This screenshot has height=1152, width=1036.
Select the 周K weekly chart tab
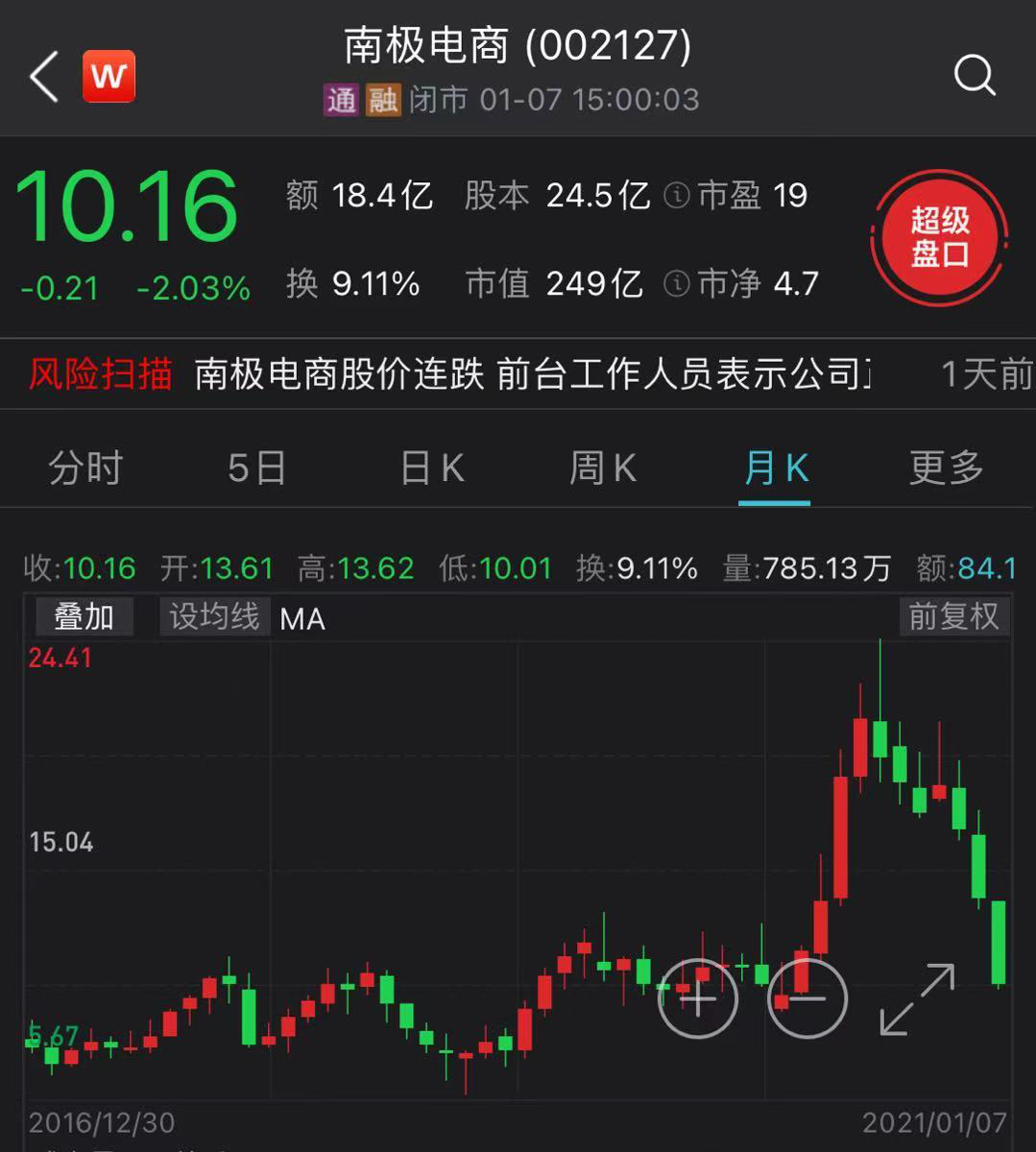point(602,468)
